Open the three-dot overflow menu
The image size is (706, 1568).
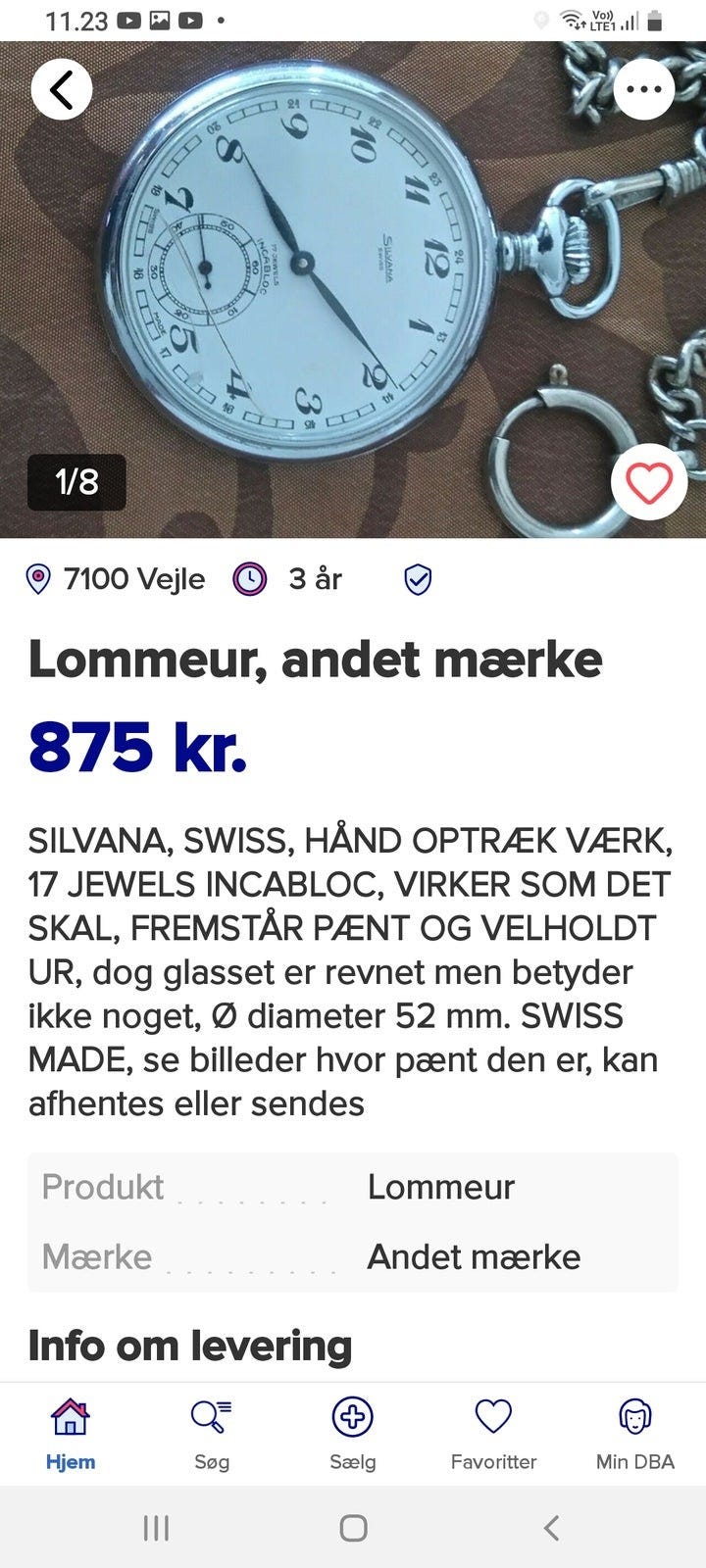(644, 88)
